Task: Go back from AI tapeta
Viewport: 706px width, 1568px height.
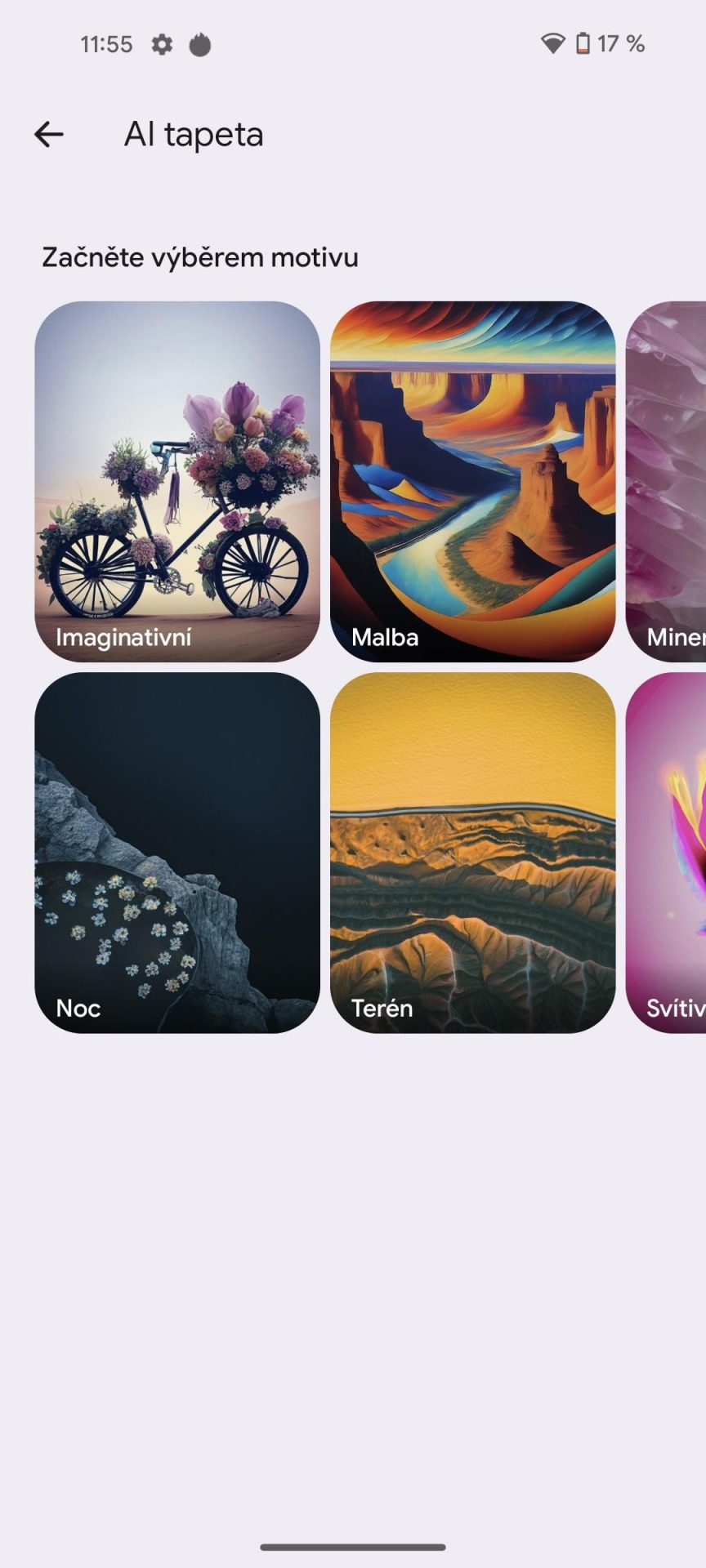Action: (49, 135)
